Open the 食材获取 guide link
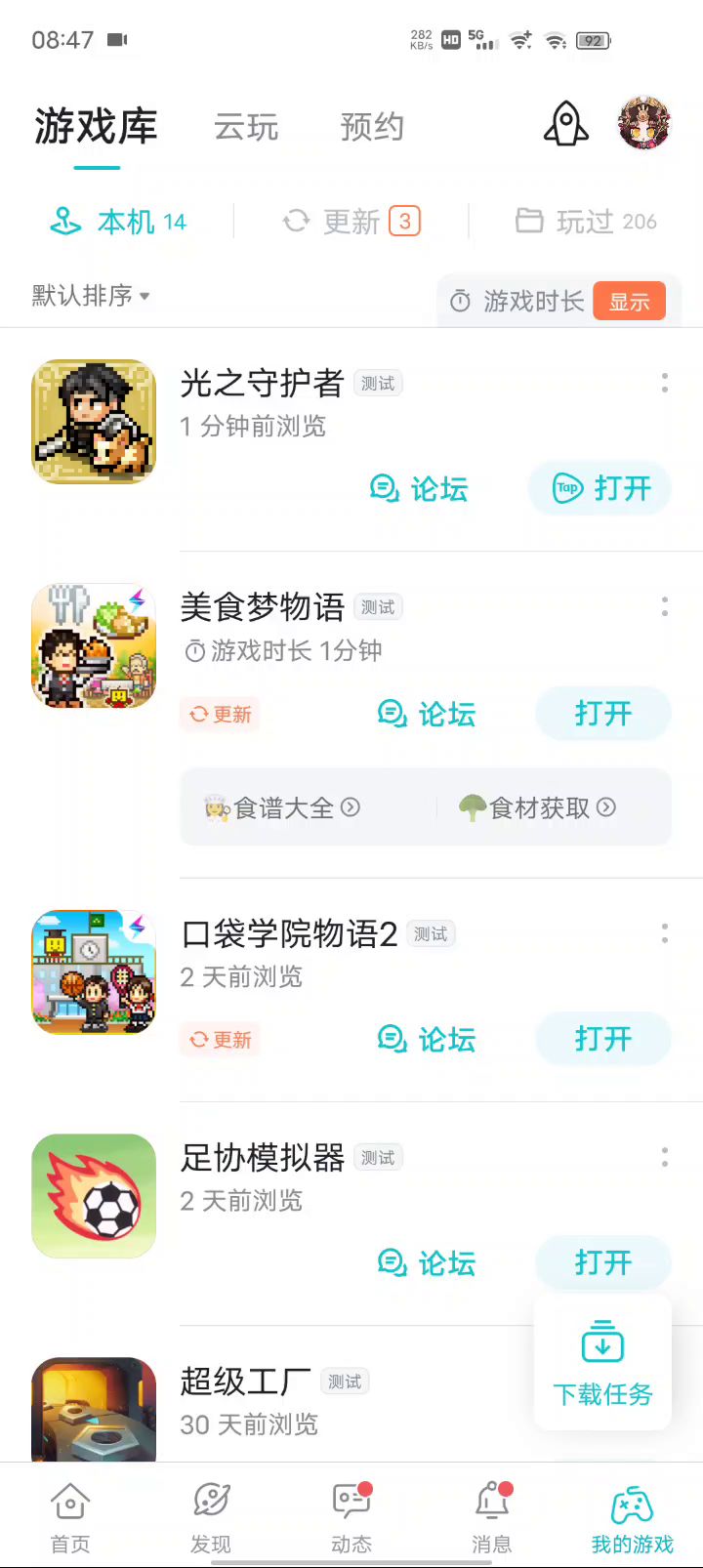703x1568 pixels. 538,807
